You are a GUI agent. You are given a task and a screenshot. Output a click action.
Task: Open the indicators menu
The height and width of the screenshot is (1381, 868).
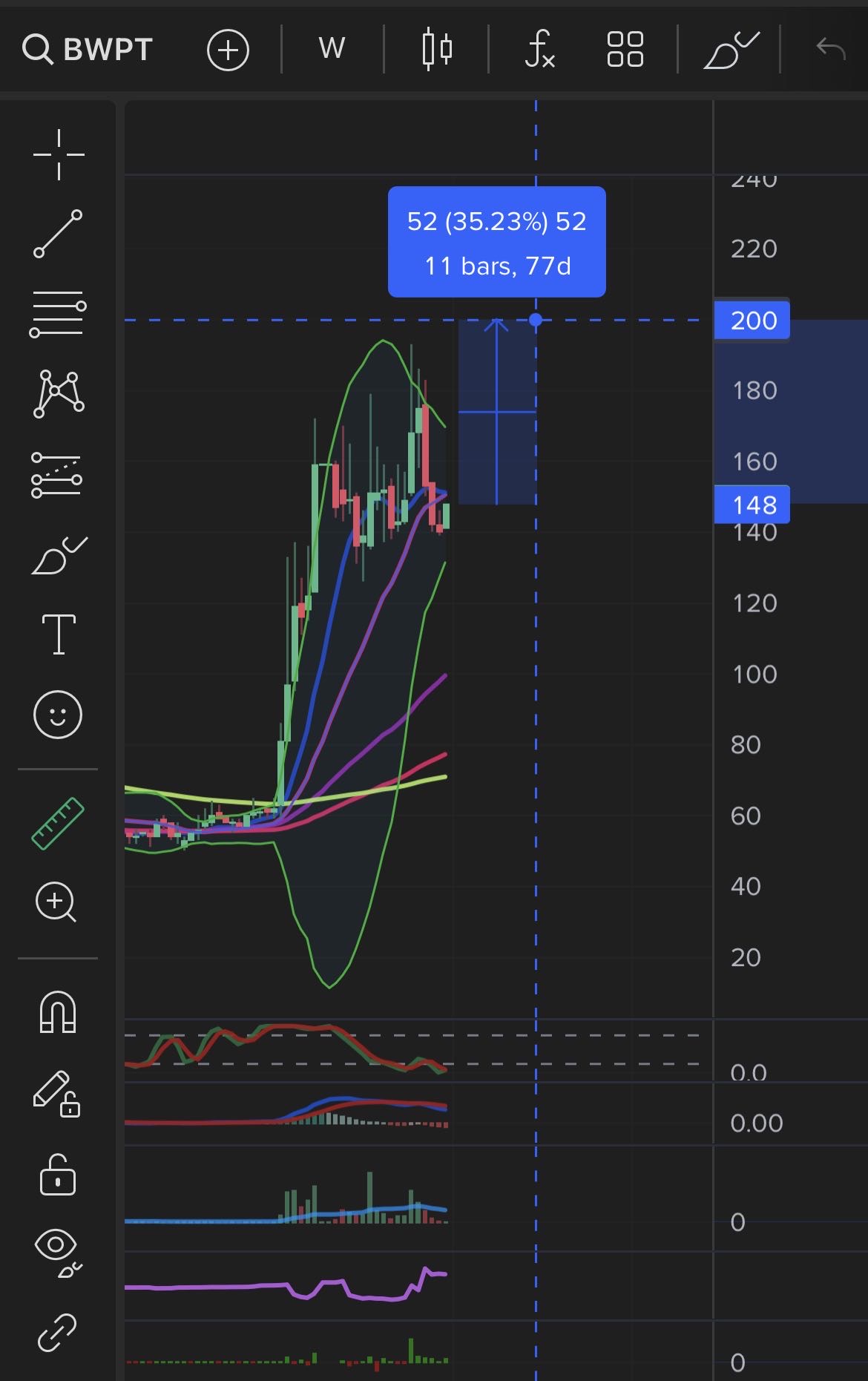click(539, 50)
